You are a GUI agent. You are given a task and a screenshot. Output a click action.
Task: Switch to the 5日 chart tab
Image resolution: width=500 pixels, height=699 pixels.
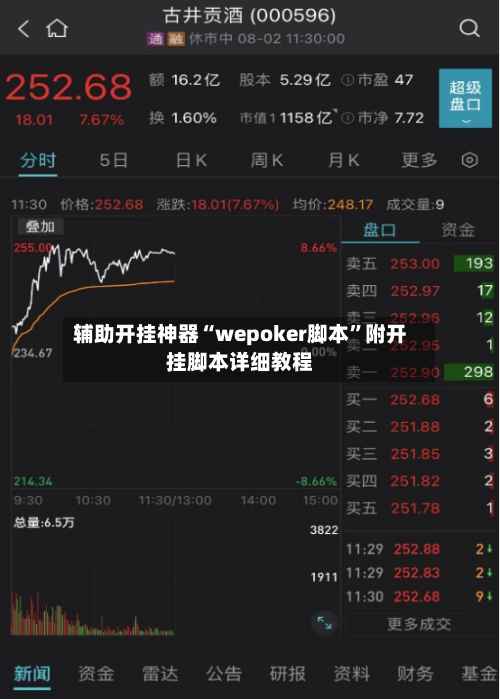click(x=113, y=160)
